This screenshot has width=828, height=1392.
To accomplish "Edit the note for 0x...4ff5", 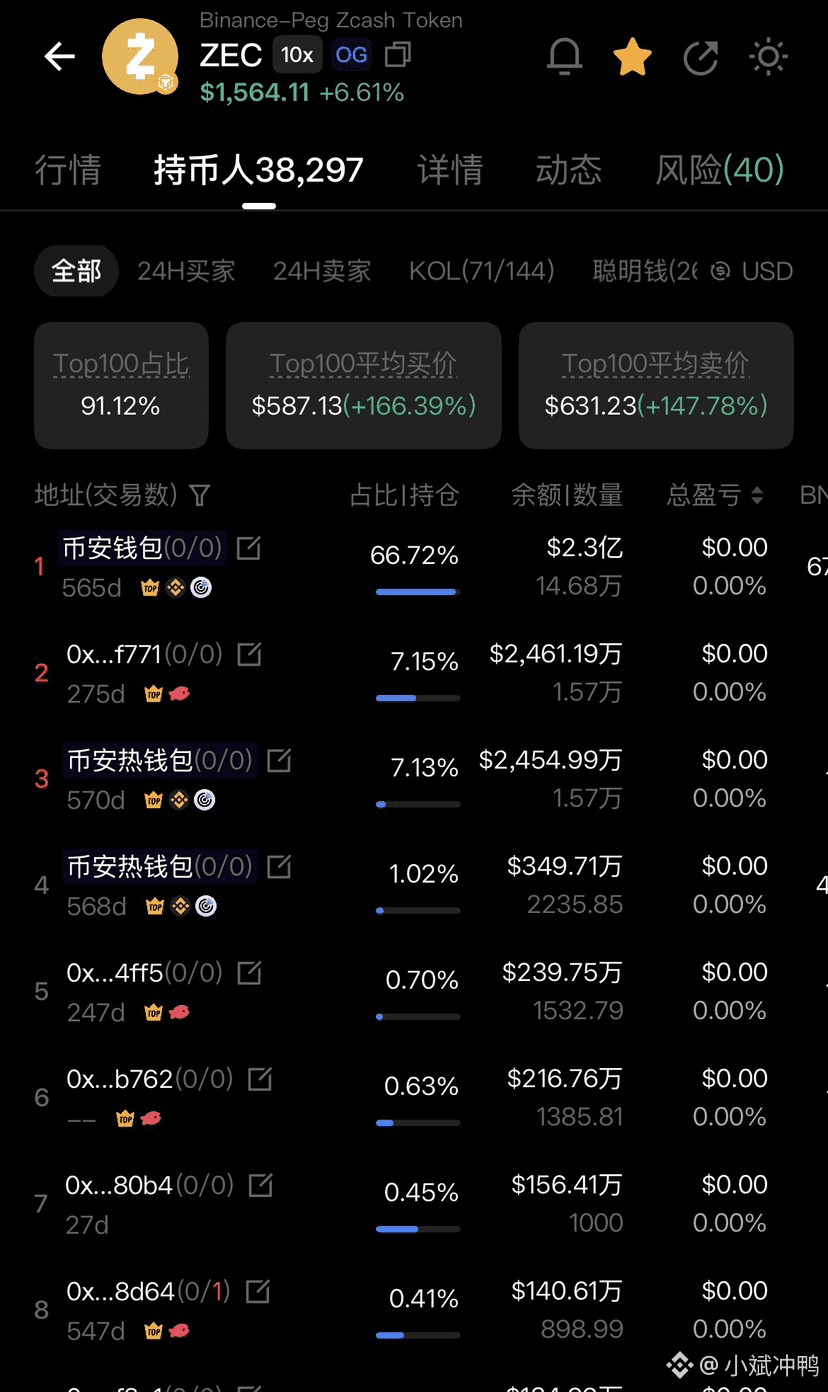I will [x=249, y=972].
